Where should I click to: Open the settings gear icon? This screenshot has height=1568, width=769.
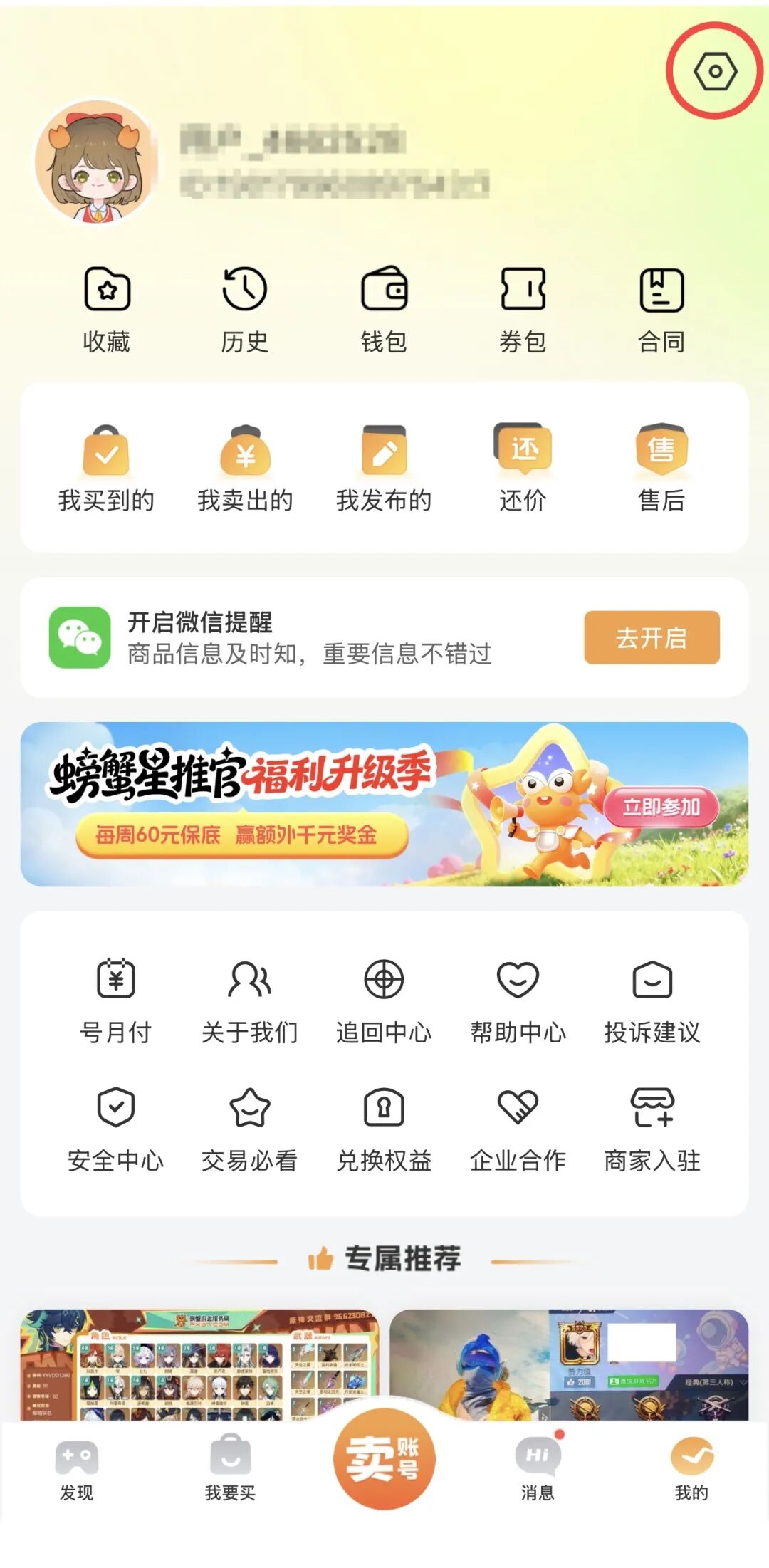point(714,71)
